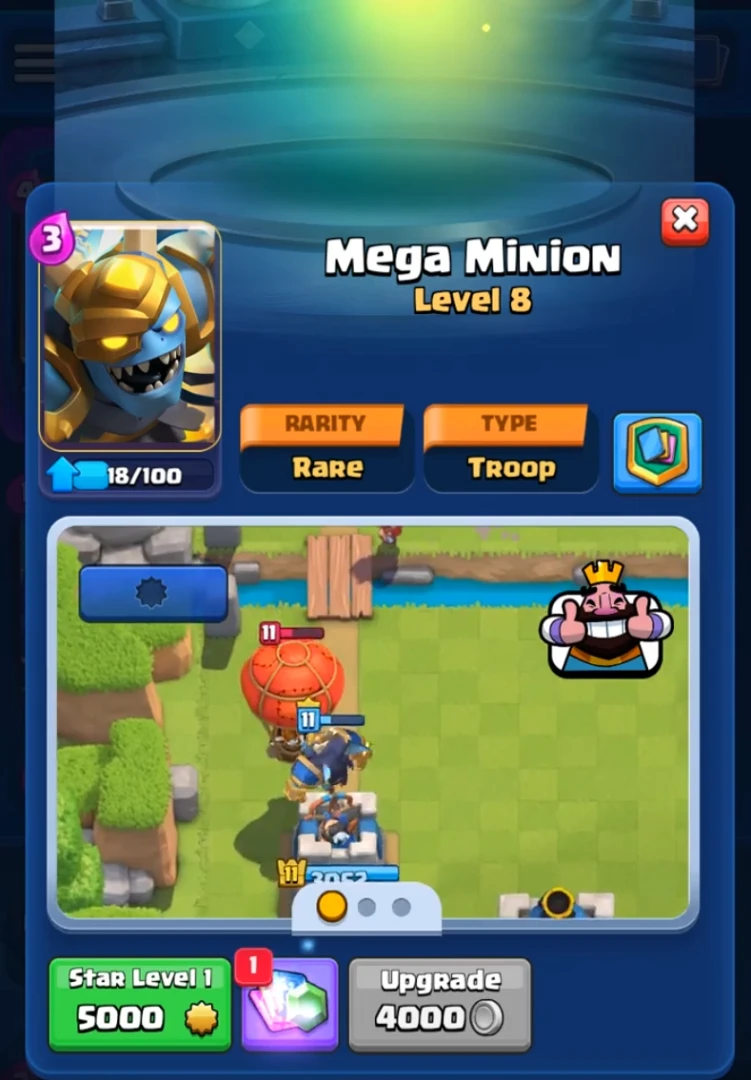The width and height of the screenshot is (751, 1080).
Task: Open the magic item gem button
Action: point(290,1004)
